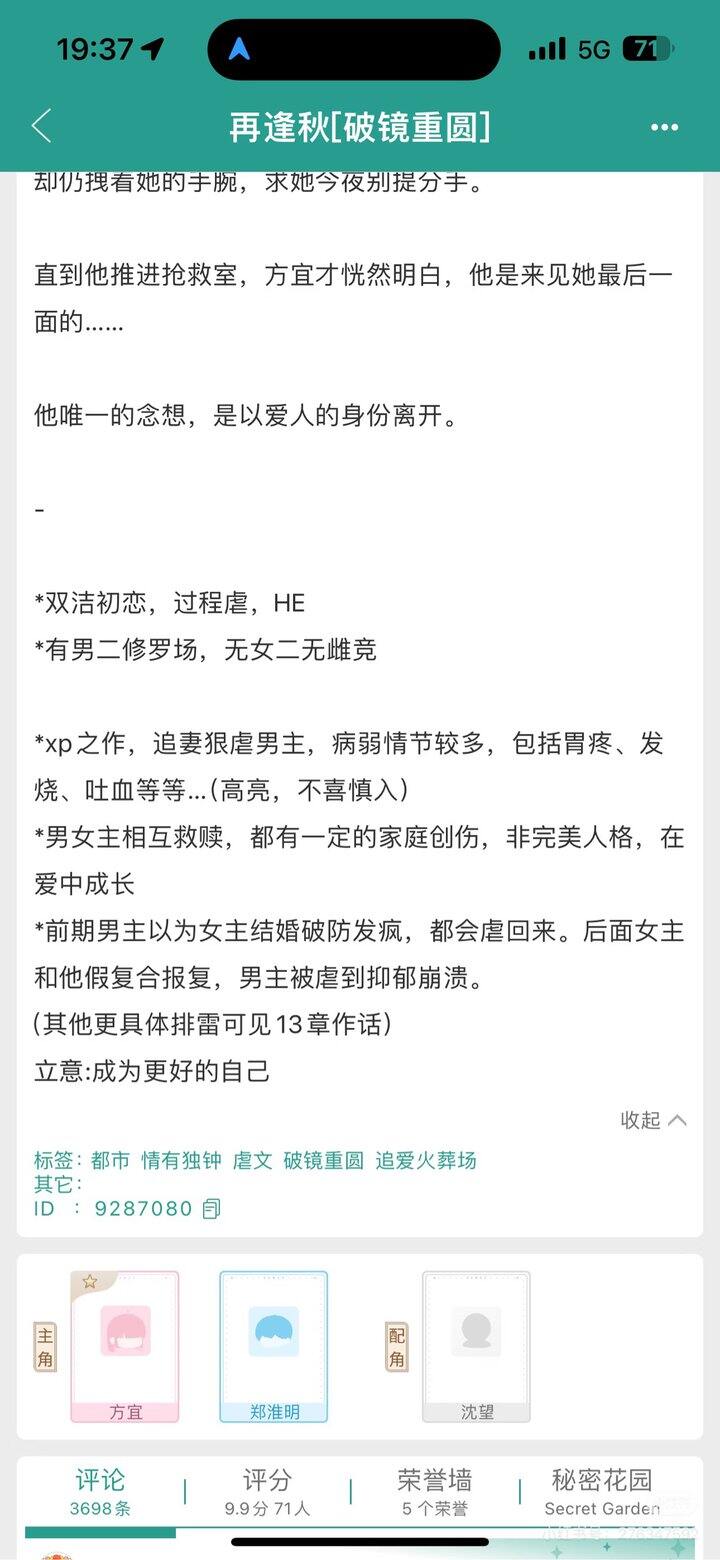Open the 情有独钟 tag

pyautogui.click(x=181, y=1161)
